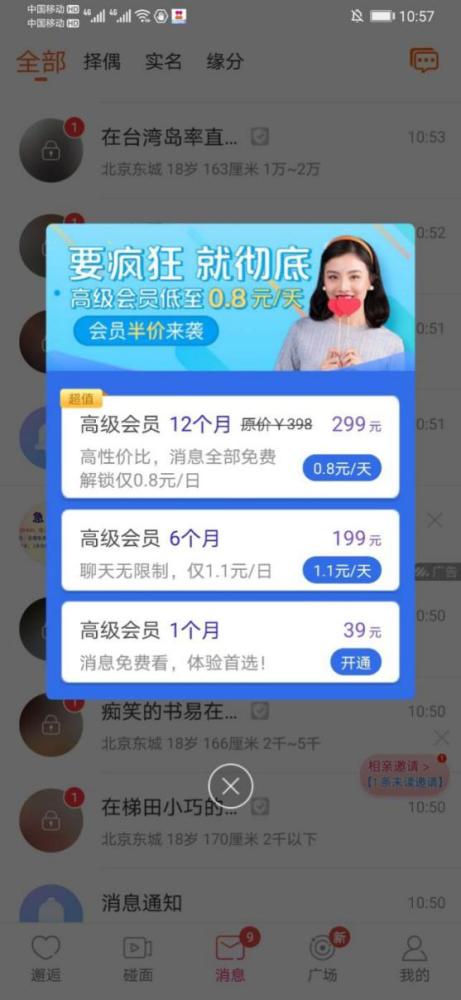Tap the 1.1元/天 button
This screenshot has width=461, height=1000.
click(342, 570)
